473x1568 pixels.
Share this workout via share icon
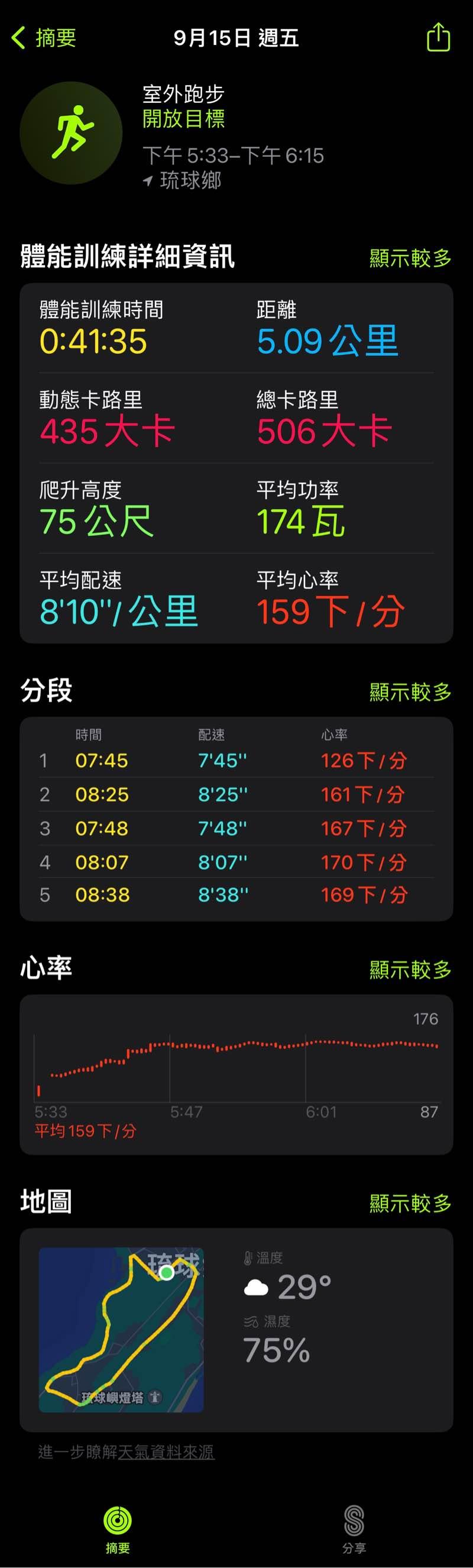coord(438,38)
